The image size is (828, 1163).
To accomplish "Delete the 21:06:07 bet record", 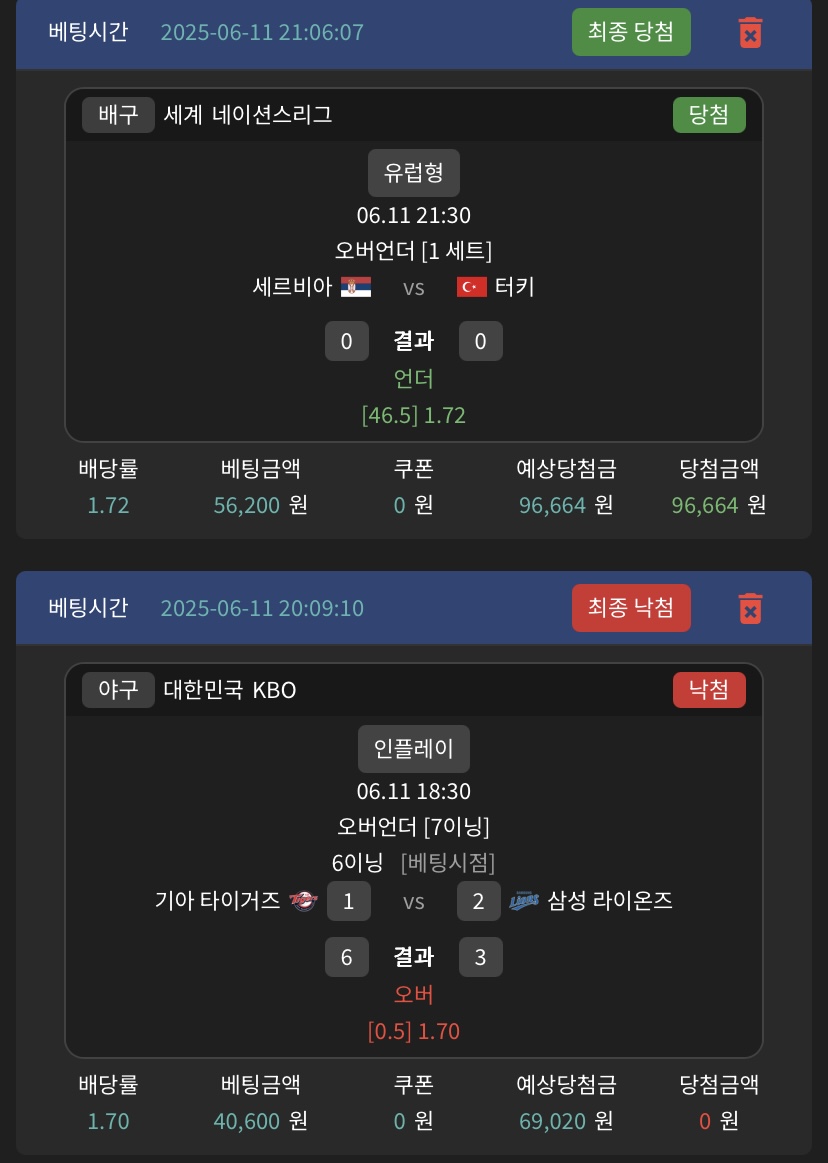I will (750, 32).
